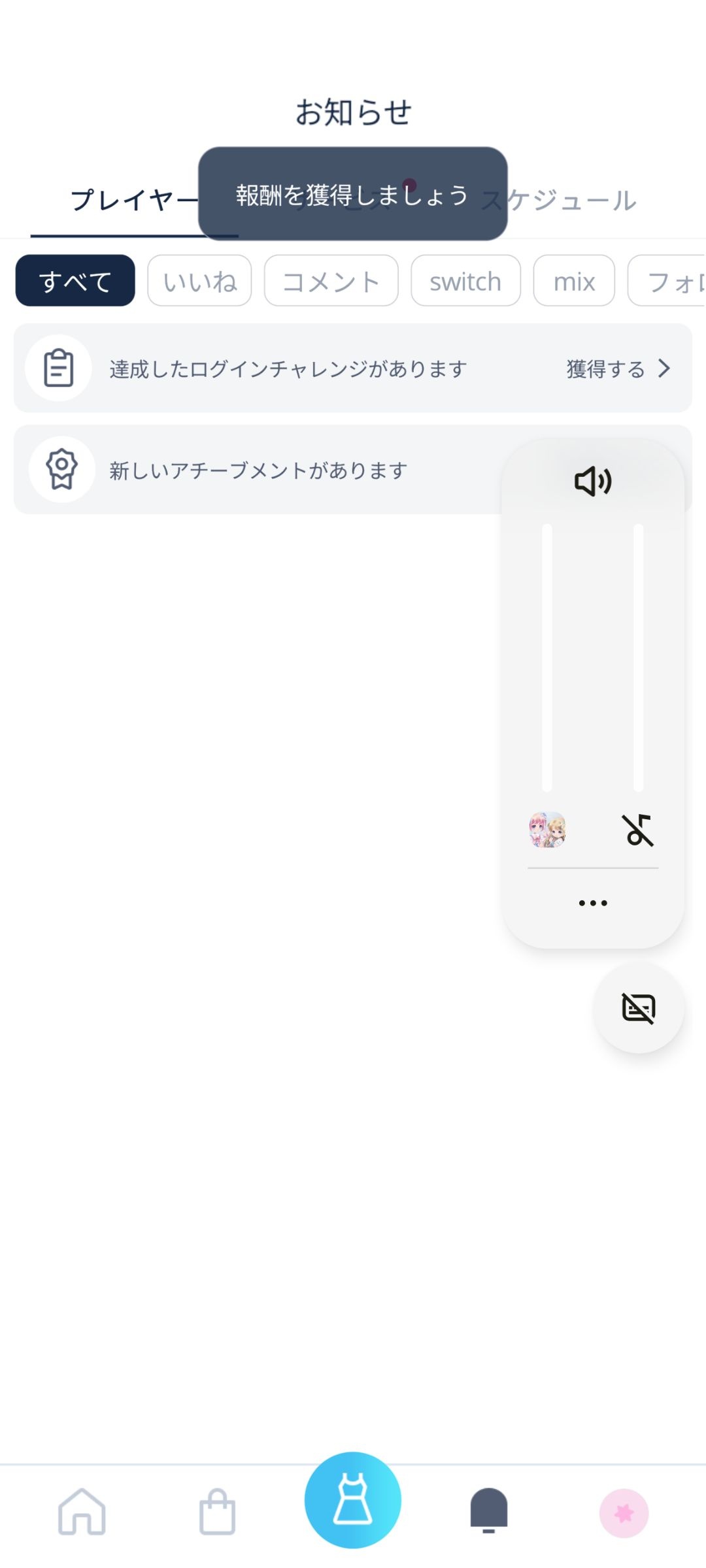Toggle live captions button

click(638, 1008)
